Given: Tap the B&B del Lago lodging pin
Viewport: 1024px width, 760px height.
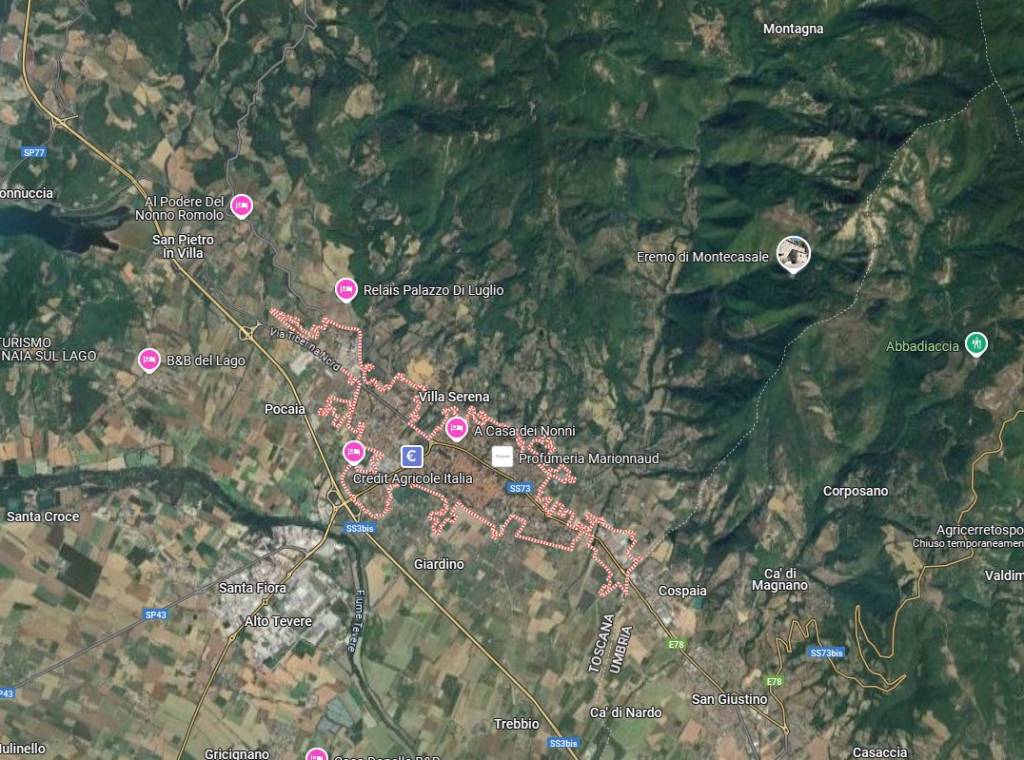Looking at the screenshot, I should click(149, 359).
